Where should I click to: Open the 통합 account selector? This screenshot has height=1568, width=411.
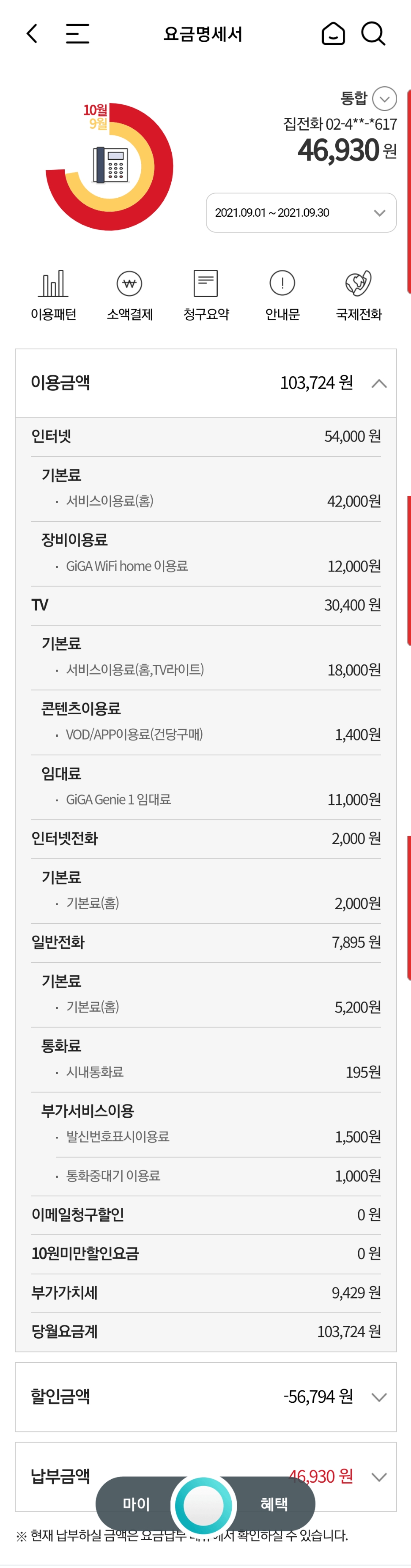384,98
